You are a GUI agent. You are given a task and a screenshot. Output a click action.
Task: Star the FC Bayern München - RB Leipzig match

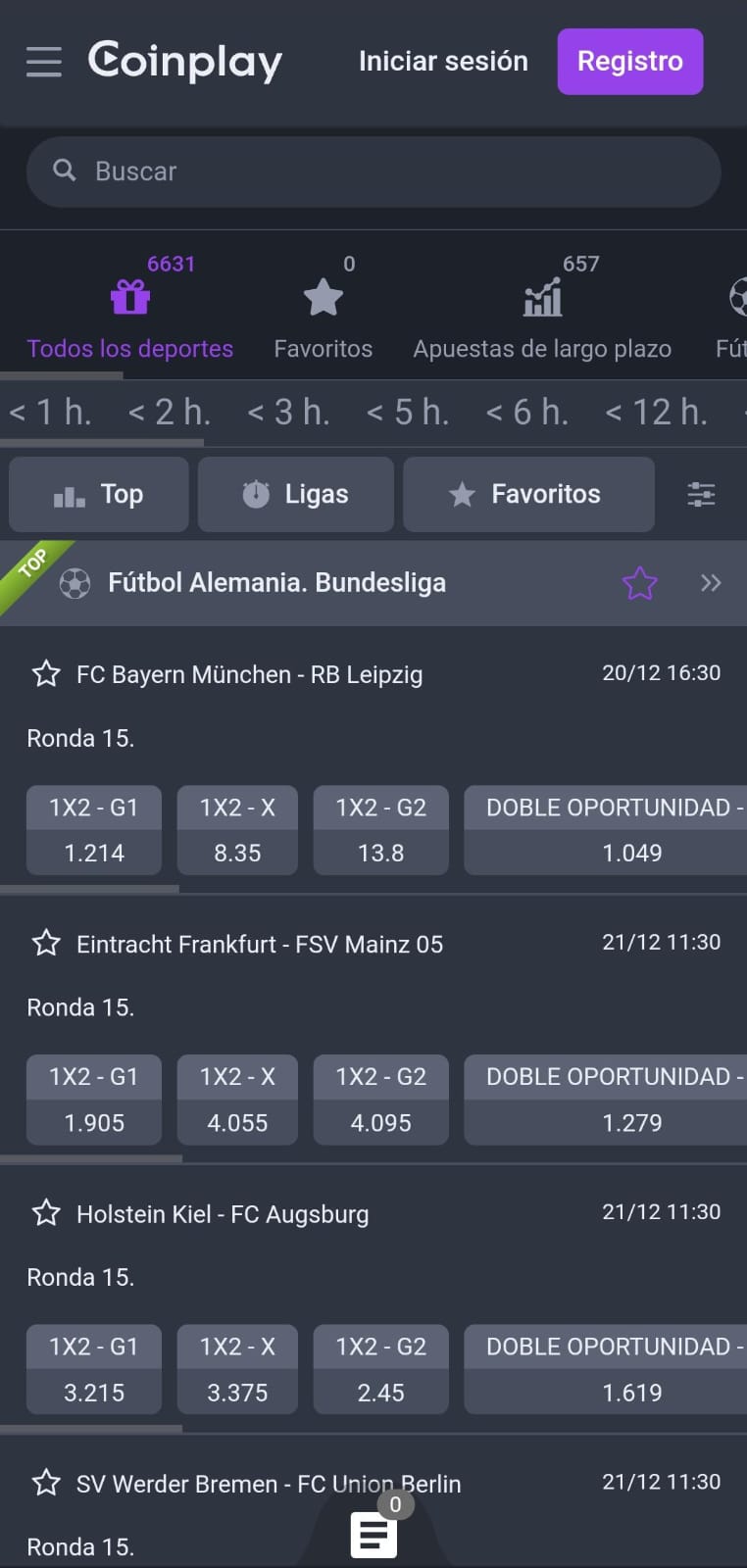[46, 674]
